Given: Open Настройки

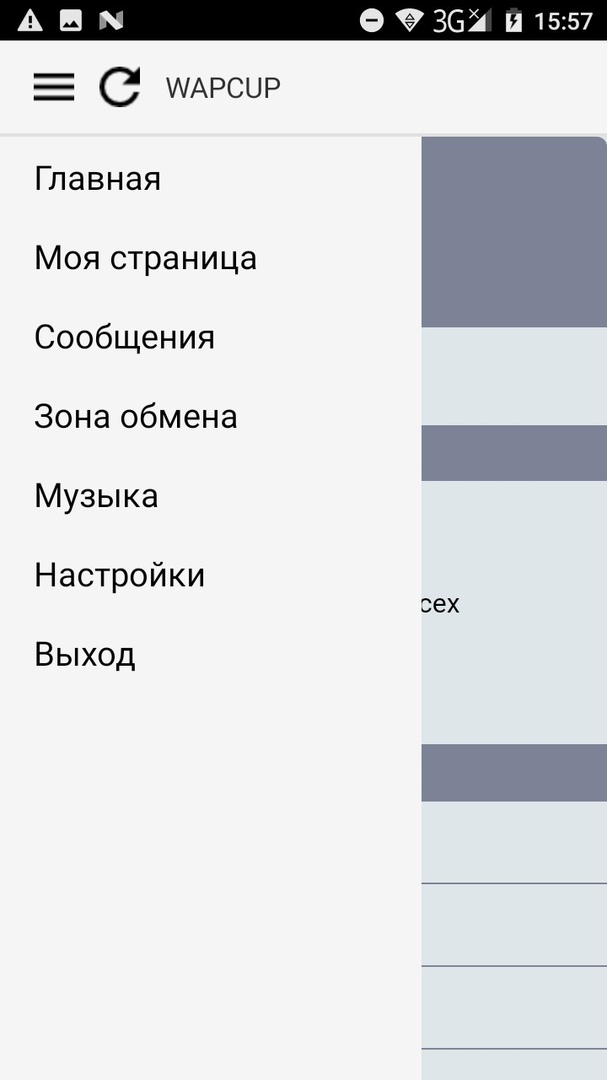Looking at the screenshot, I should tap(120, 575).
